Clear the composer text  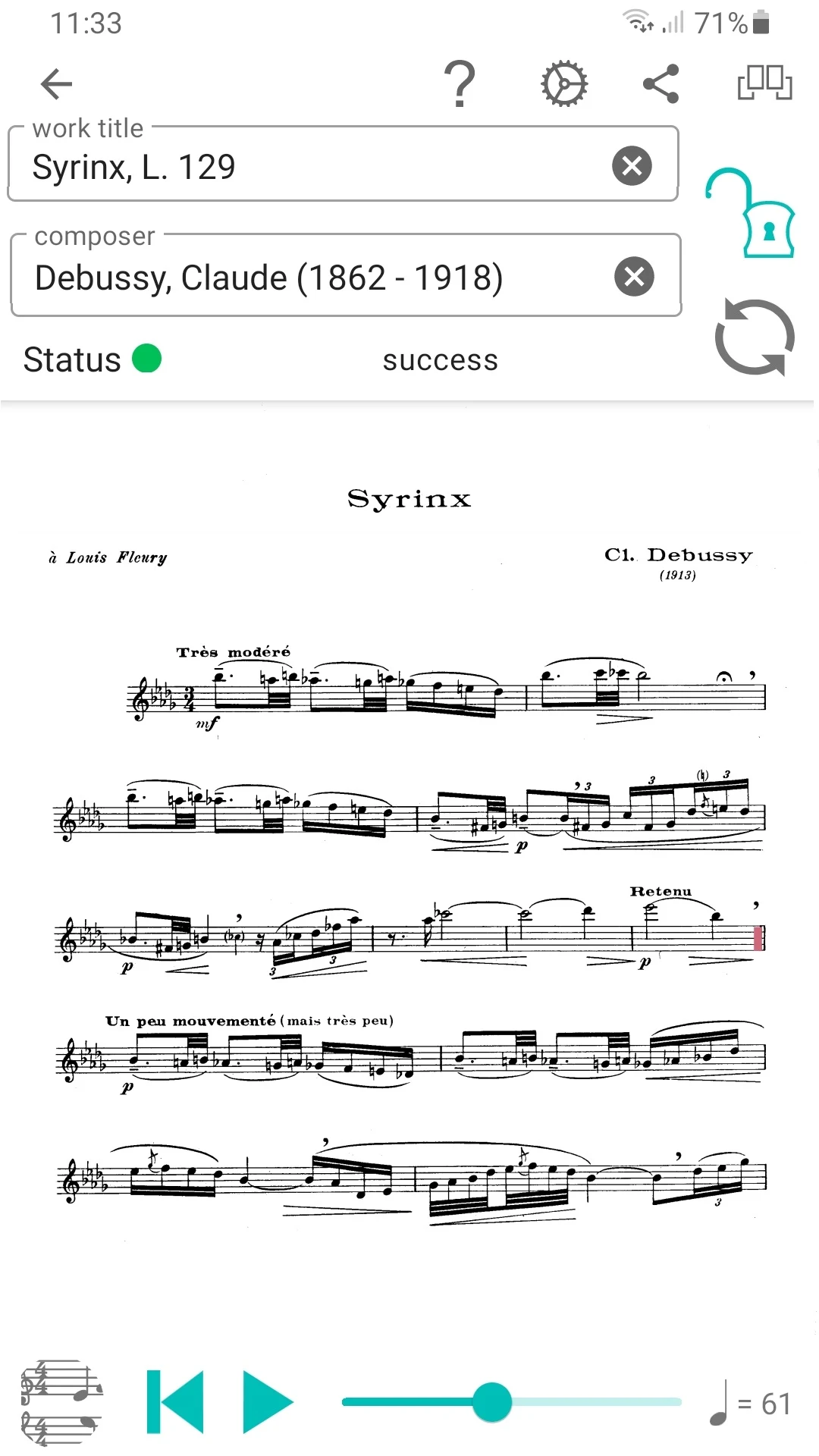click(634, 276)
